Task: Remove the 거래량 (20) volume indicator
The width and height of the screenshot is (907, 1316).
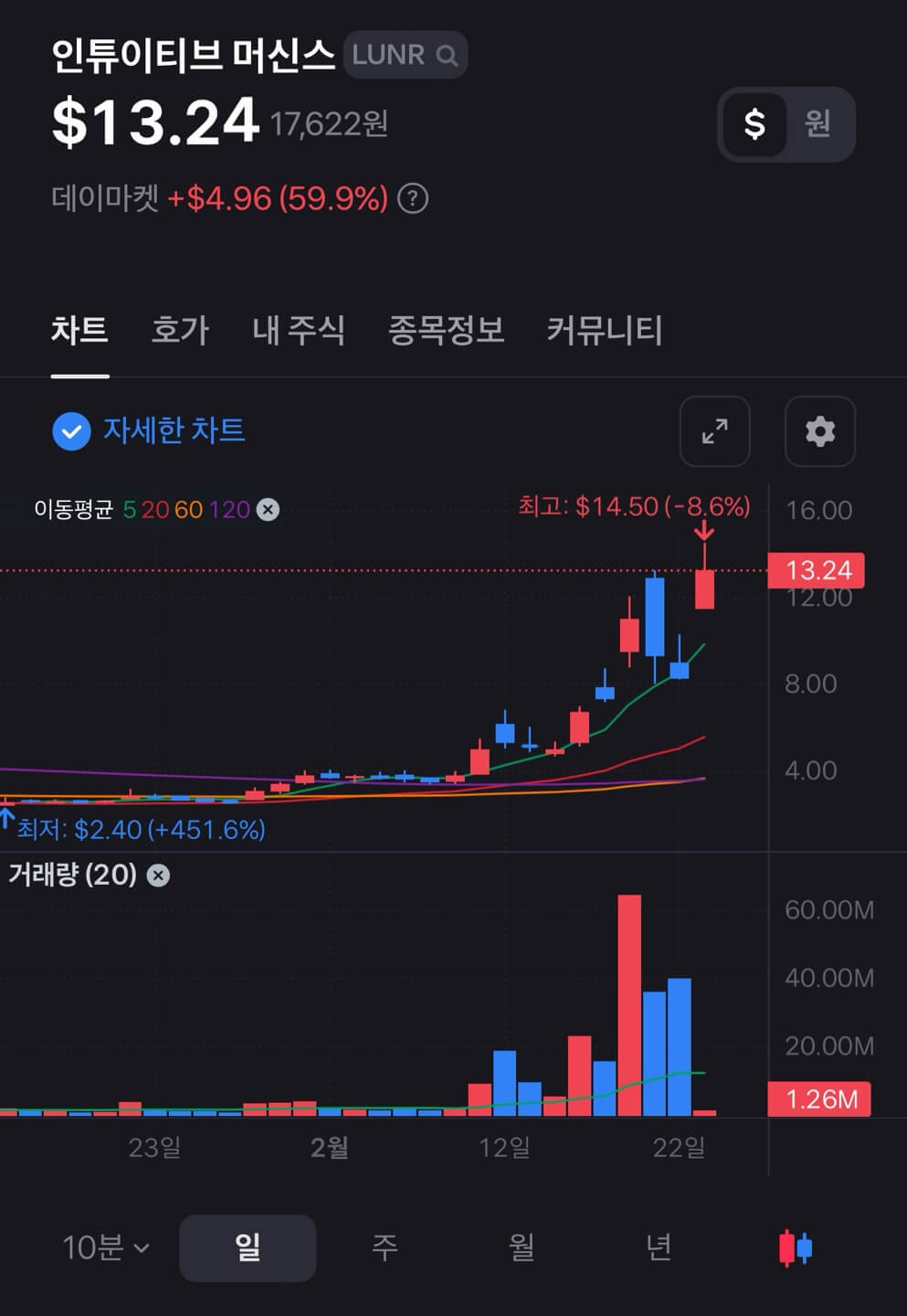Action: click(158, 875)
